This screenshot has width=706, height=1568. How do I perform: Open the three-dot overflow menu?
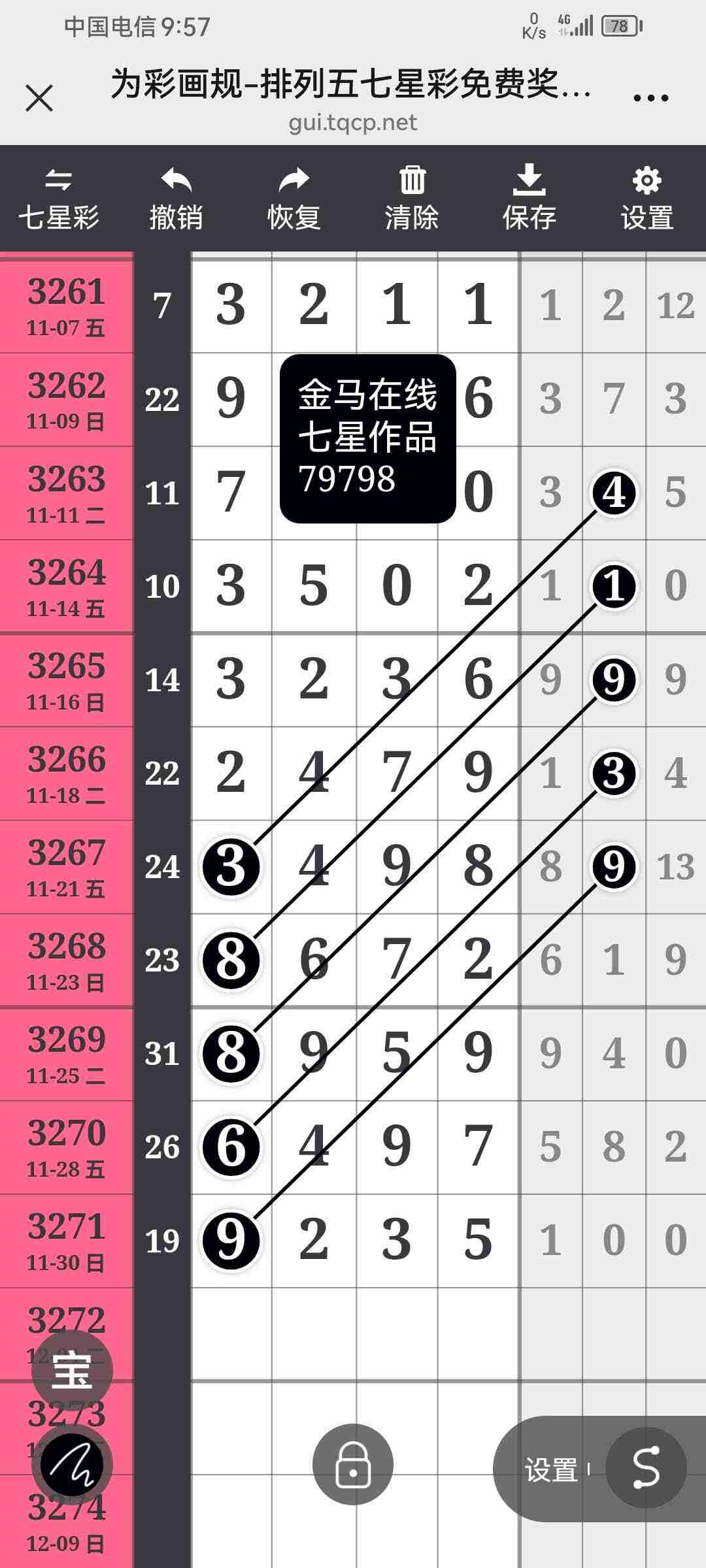click(650, 99)
